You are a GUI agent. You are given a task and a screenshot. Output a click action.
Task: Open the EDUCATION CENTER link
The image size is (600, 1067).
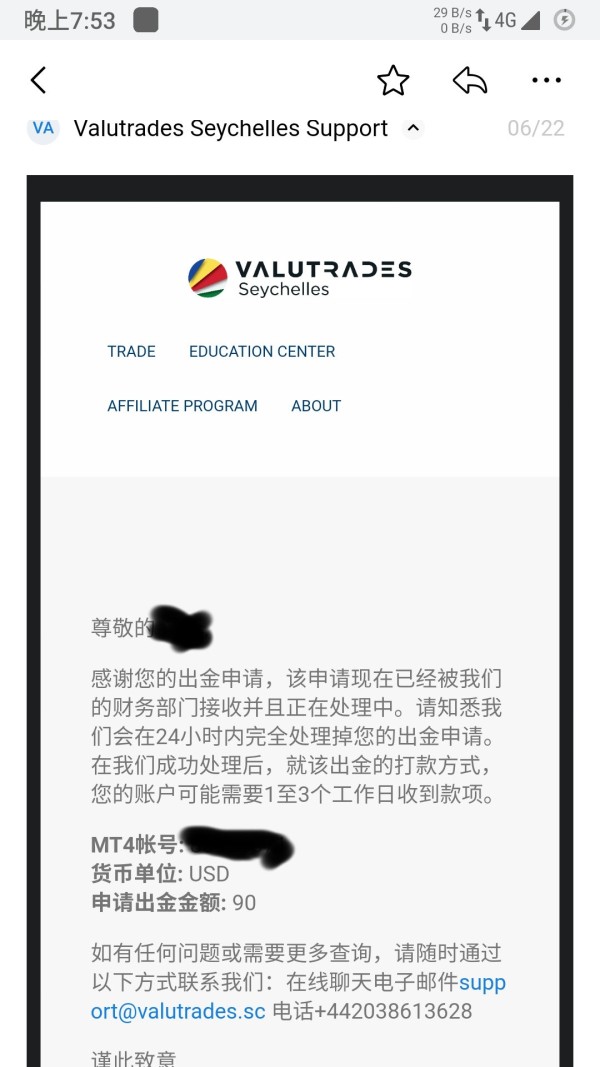click(262, 352)
